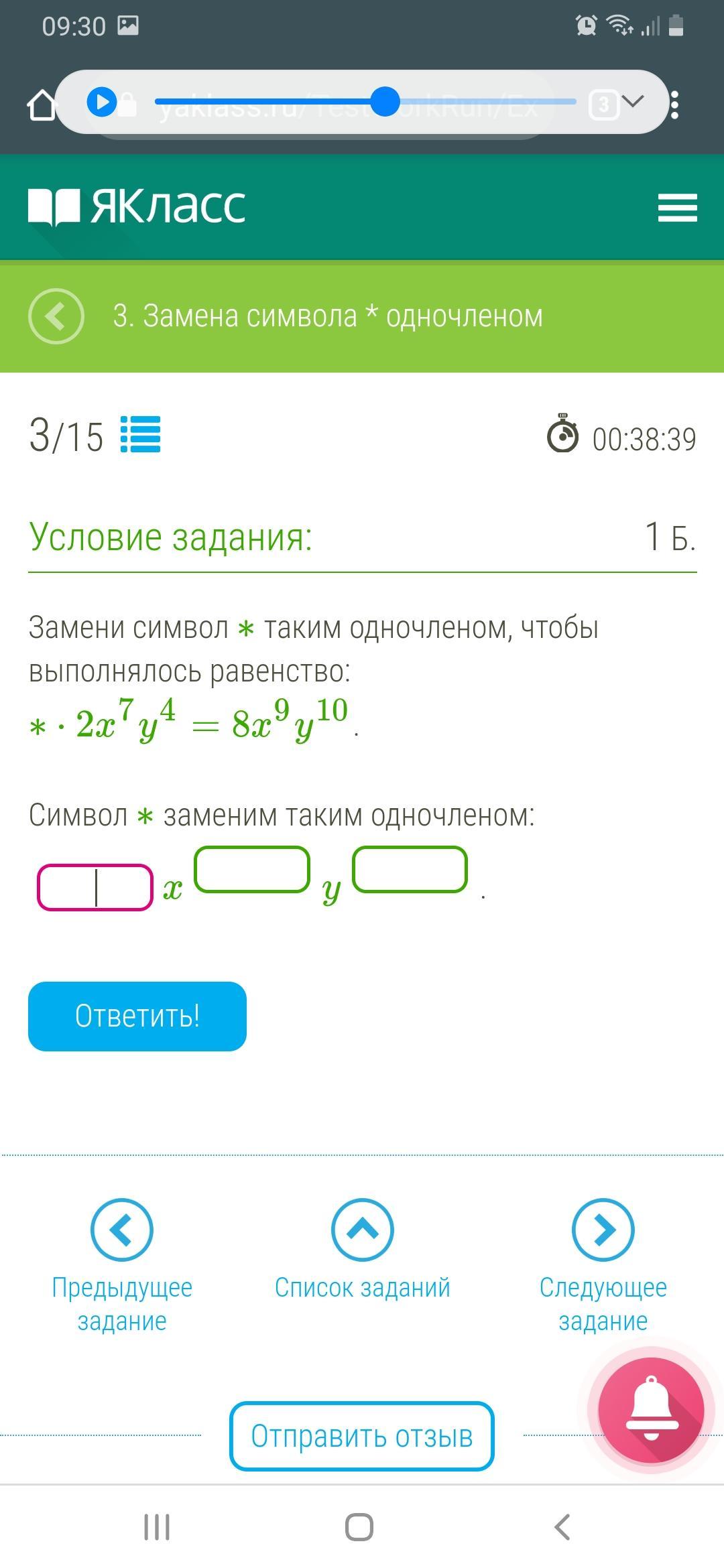The height and width of the screenshot is (1568, 724).
Task: Open the browser overflow menu
Action: [674, 105]
